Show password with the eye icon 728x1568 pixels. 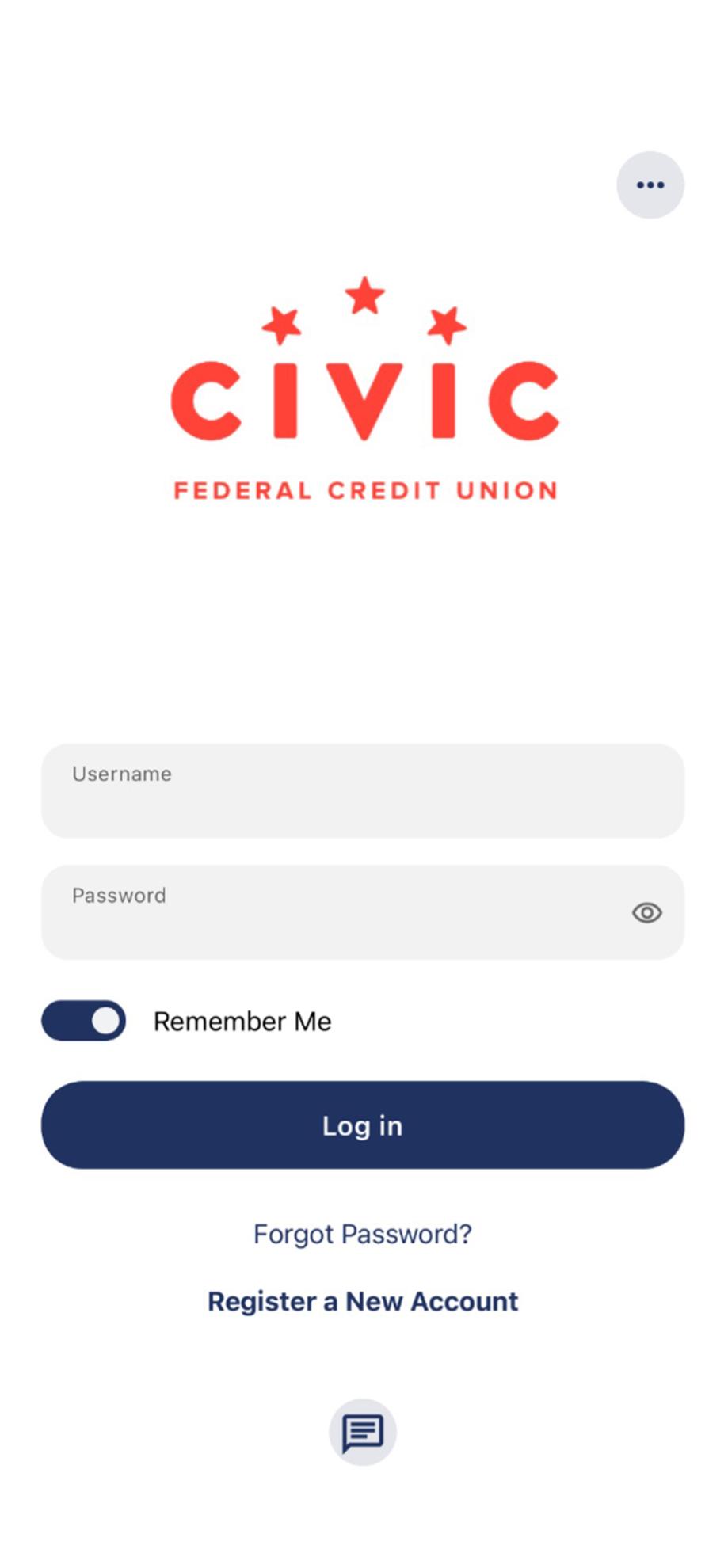pyautogui.click(x=646, y=913)
